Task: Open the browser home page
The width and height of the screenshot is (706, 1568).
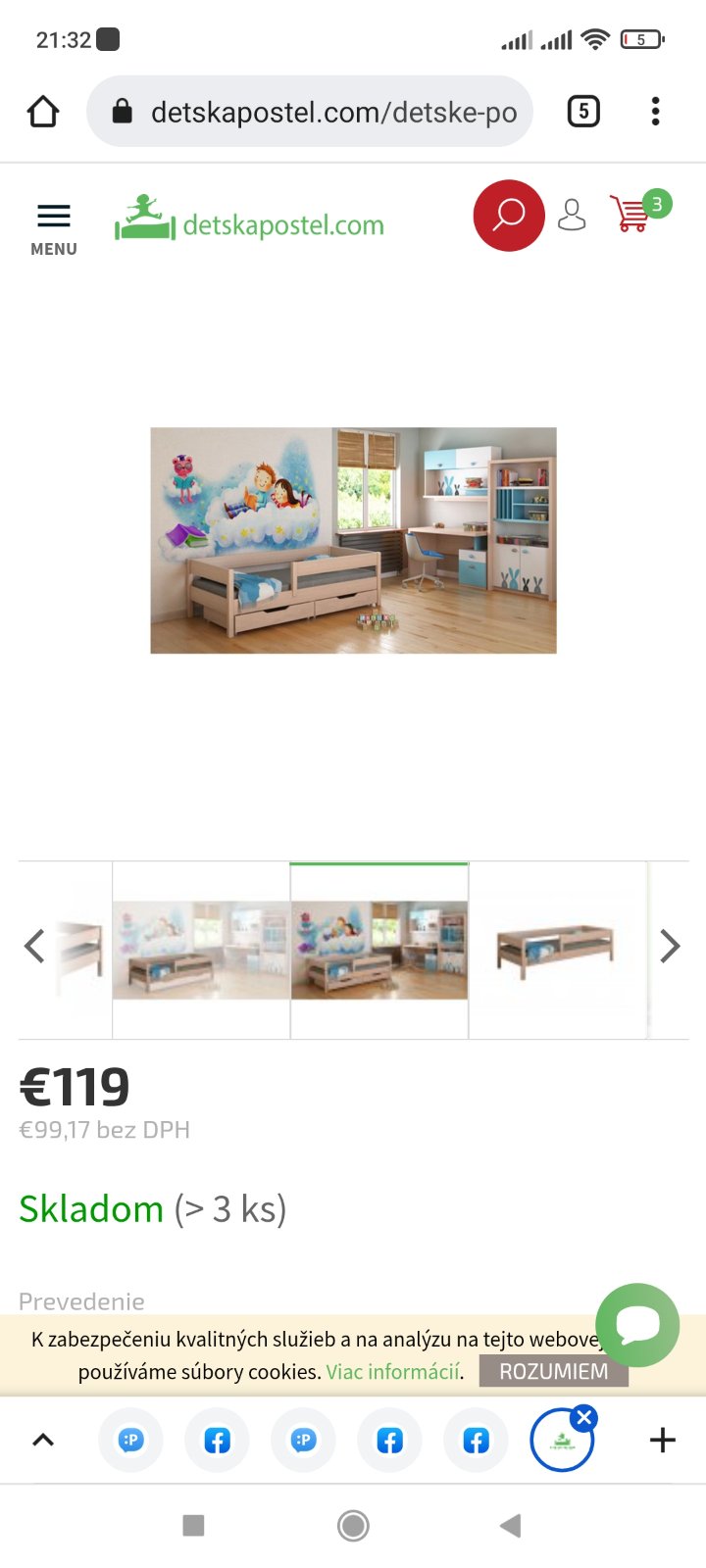Action: (x=43, y=112)
